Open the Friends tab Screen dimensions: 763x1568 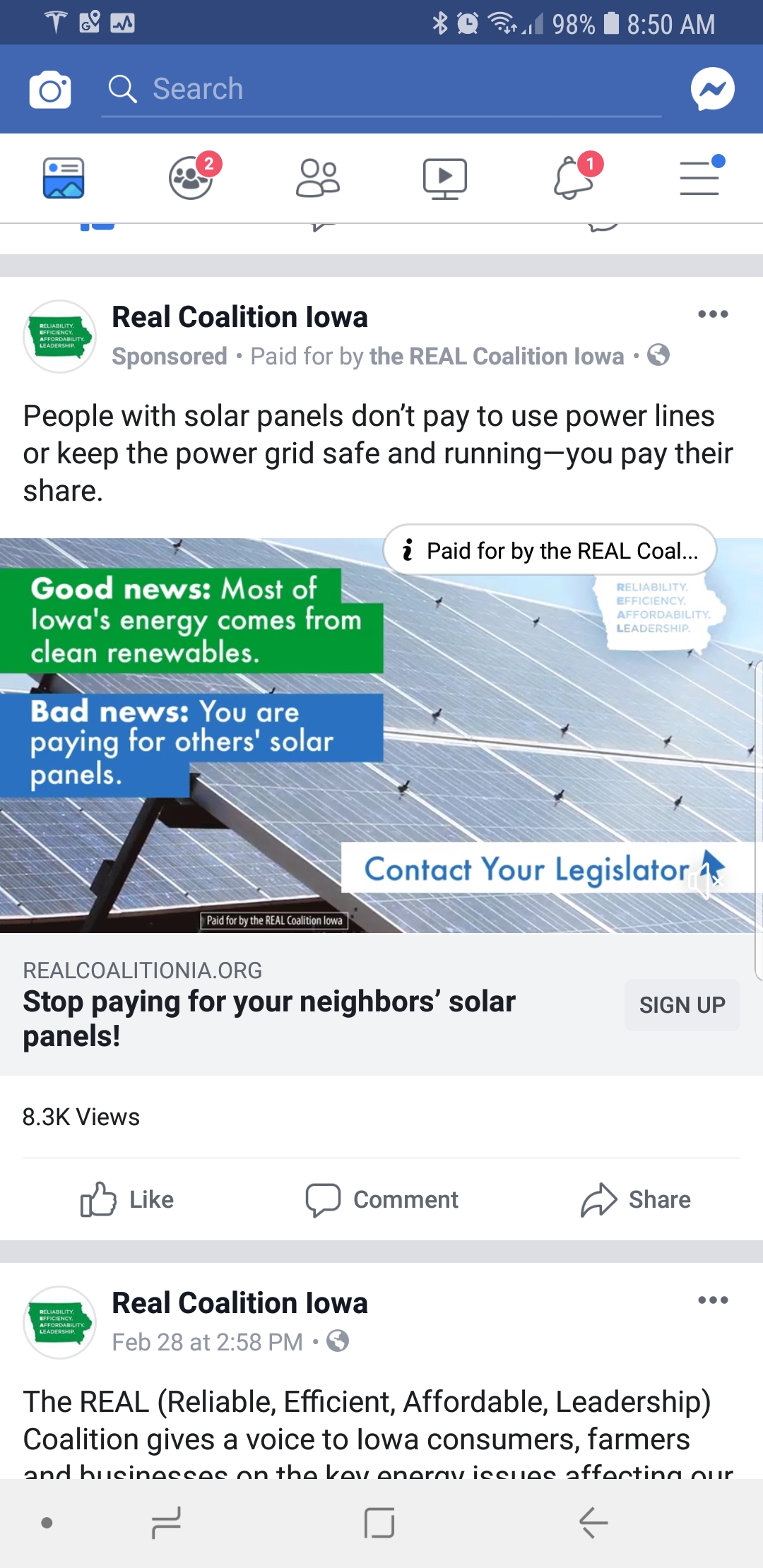point(318,178)
